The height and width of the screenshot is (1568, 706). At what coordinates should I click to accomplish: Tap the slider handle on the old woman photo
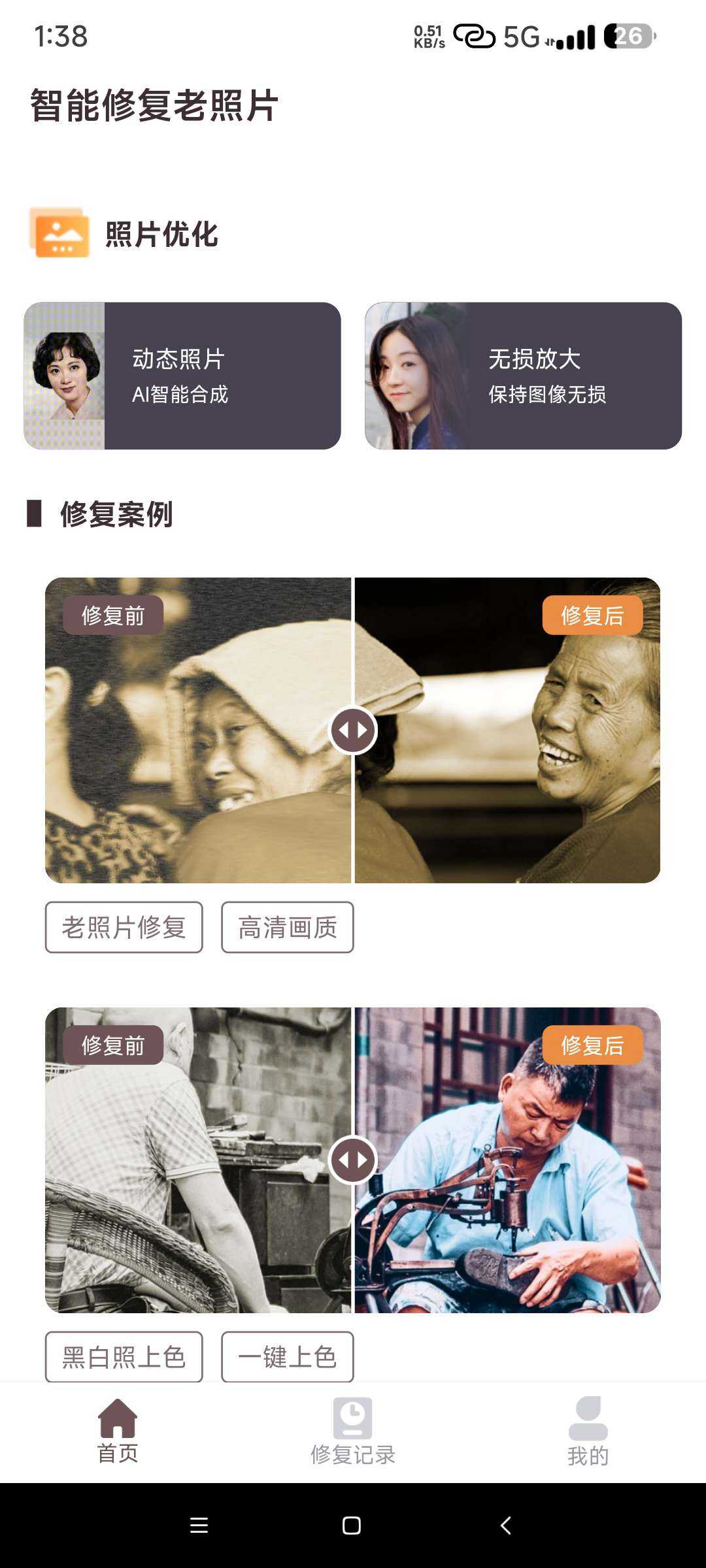[353, 730]
